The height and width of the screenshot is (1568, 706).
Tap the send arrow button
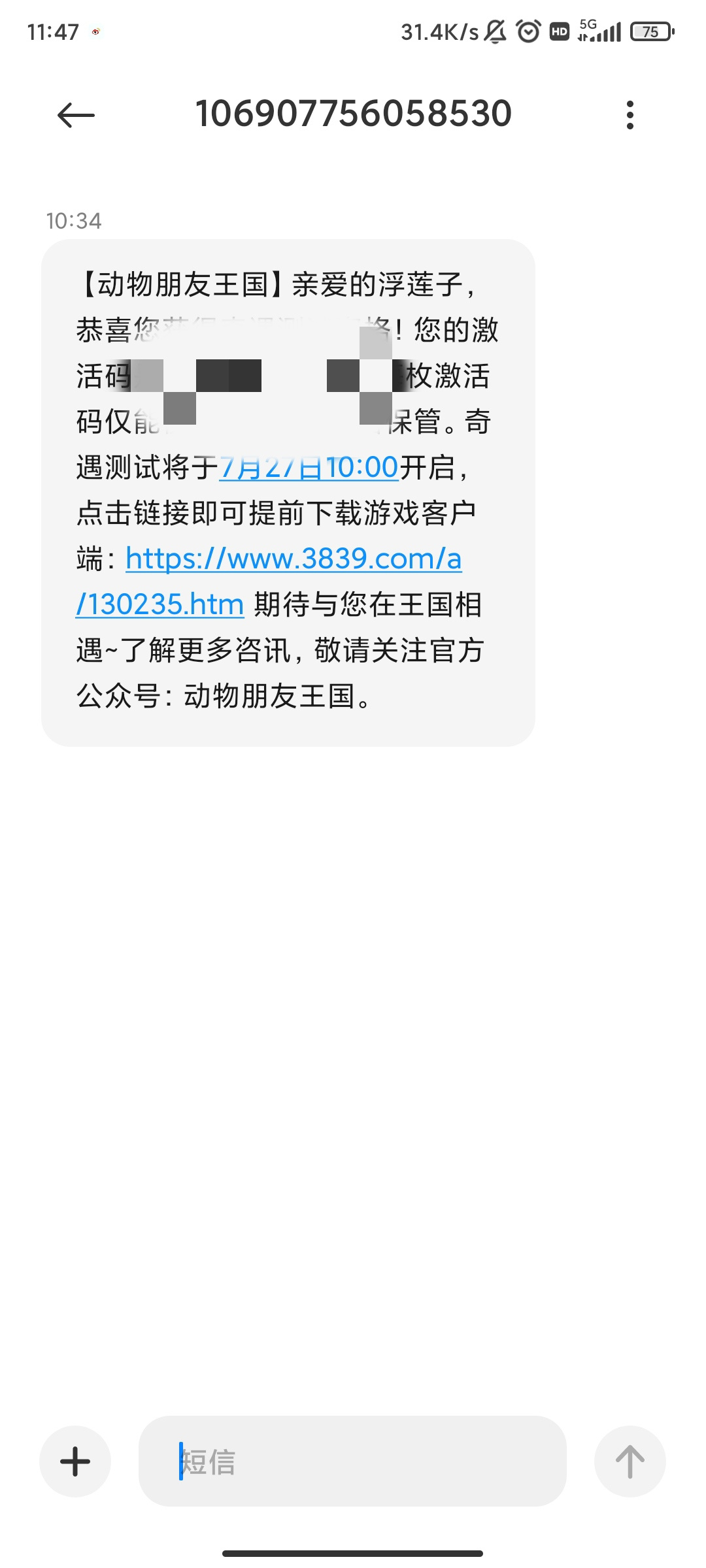(x=630, y=1462)
